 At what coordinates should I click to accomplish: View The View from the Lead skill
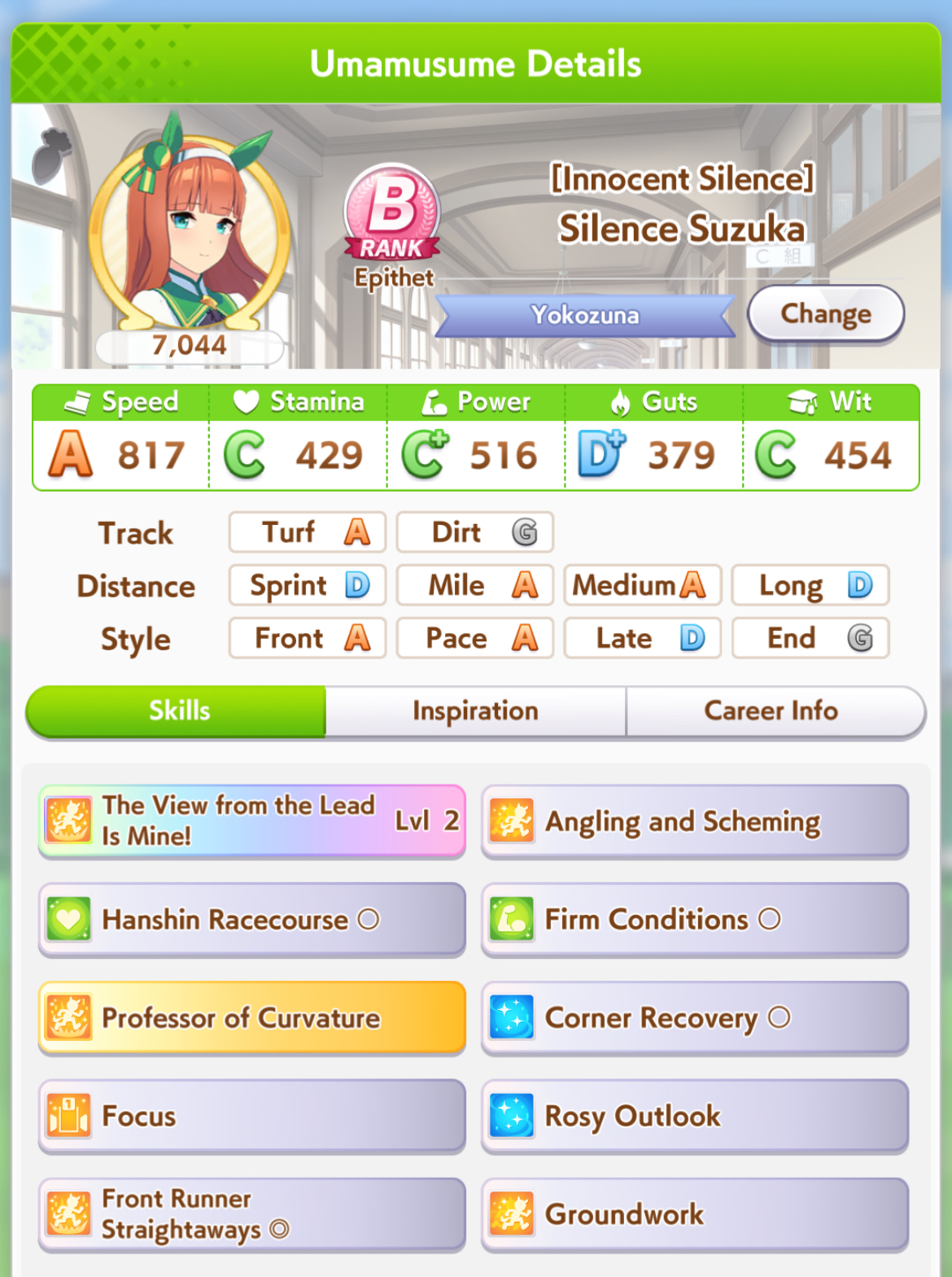[251, 820]
